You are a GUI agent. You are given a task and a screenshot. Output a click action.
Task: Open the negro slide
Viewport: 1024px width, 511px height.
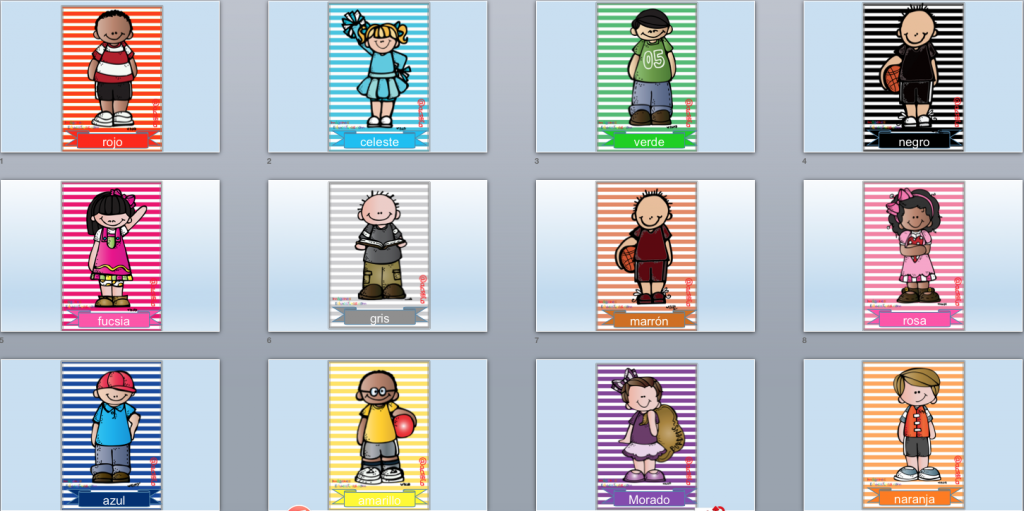(914, 77)
